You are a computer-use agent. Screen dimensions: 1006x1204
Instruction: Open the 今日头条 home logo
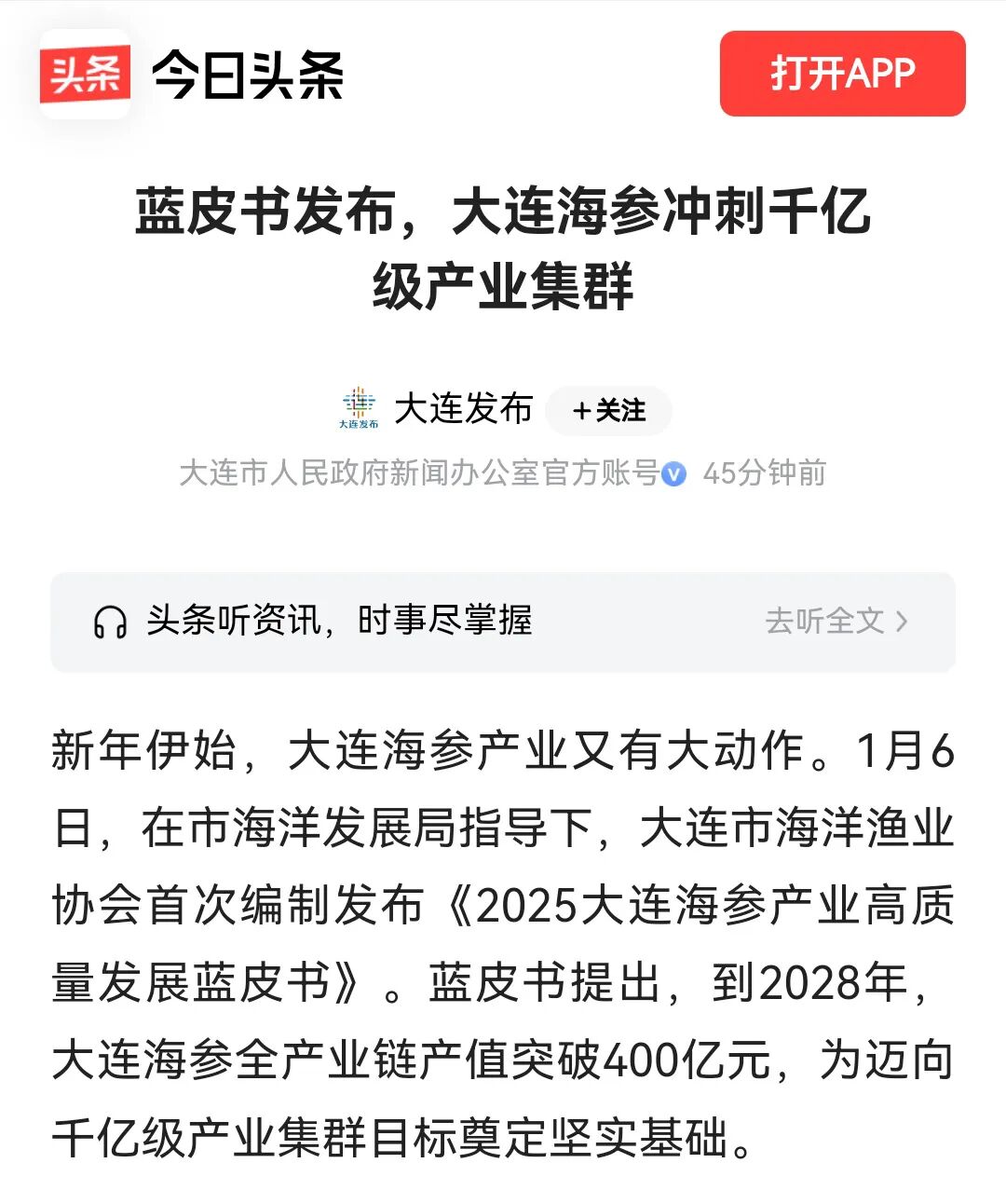pos(85,75)
